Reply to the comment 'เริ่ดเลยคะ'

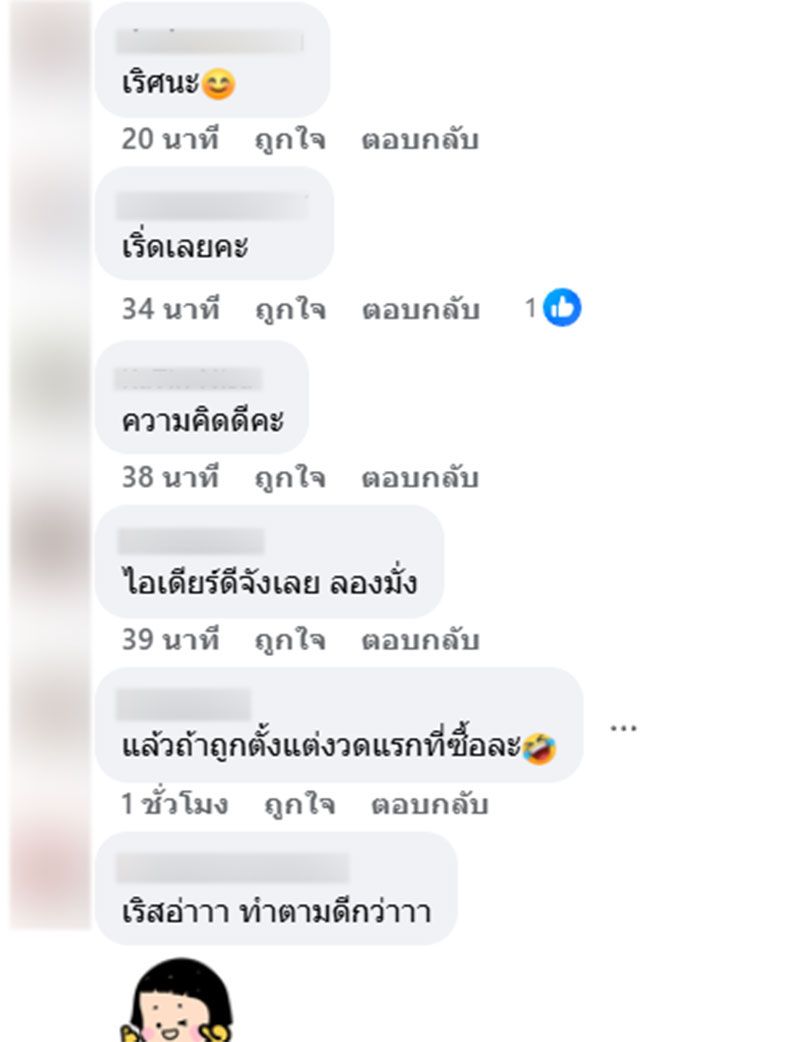click(420, 310)
